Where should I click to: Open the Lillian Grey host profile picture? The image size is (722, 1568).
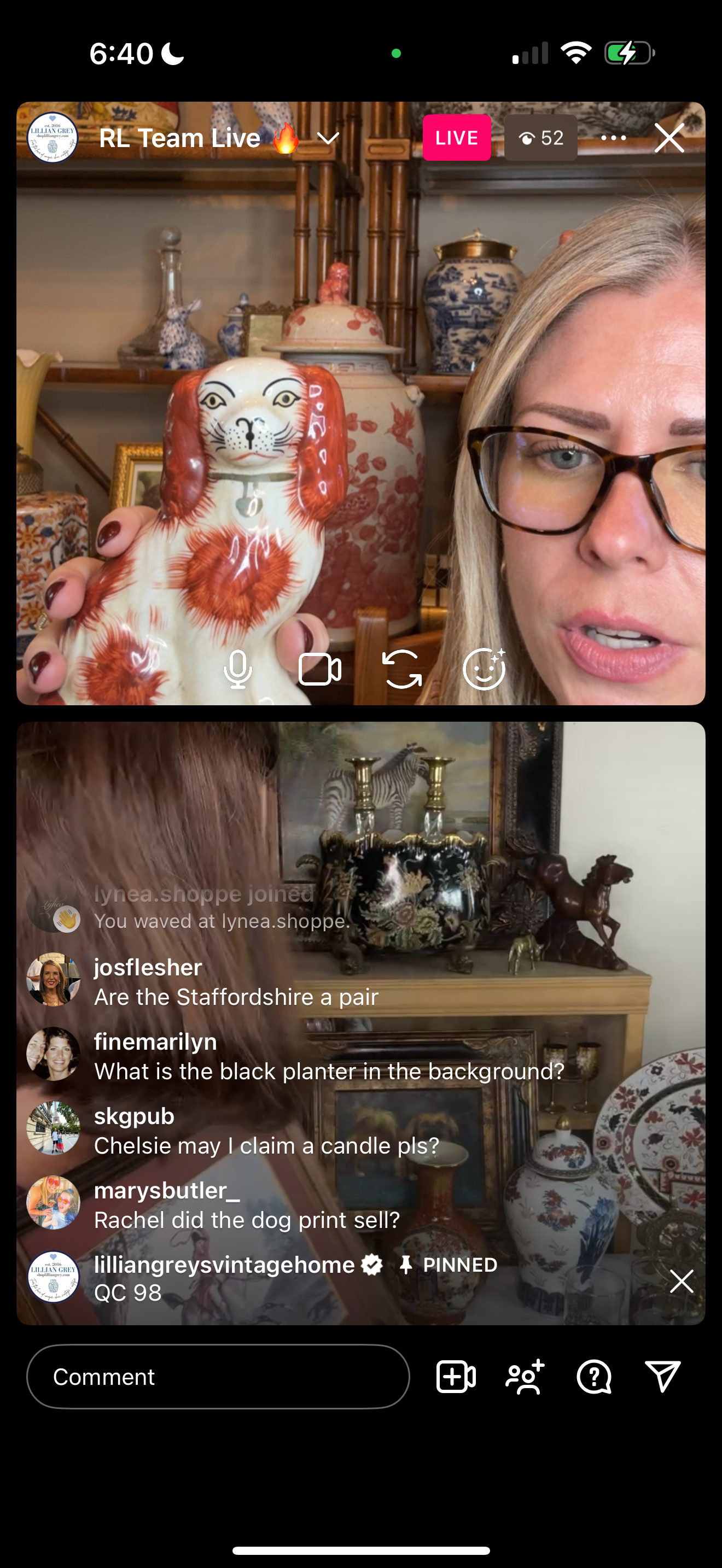pos(53,138)
